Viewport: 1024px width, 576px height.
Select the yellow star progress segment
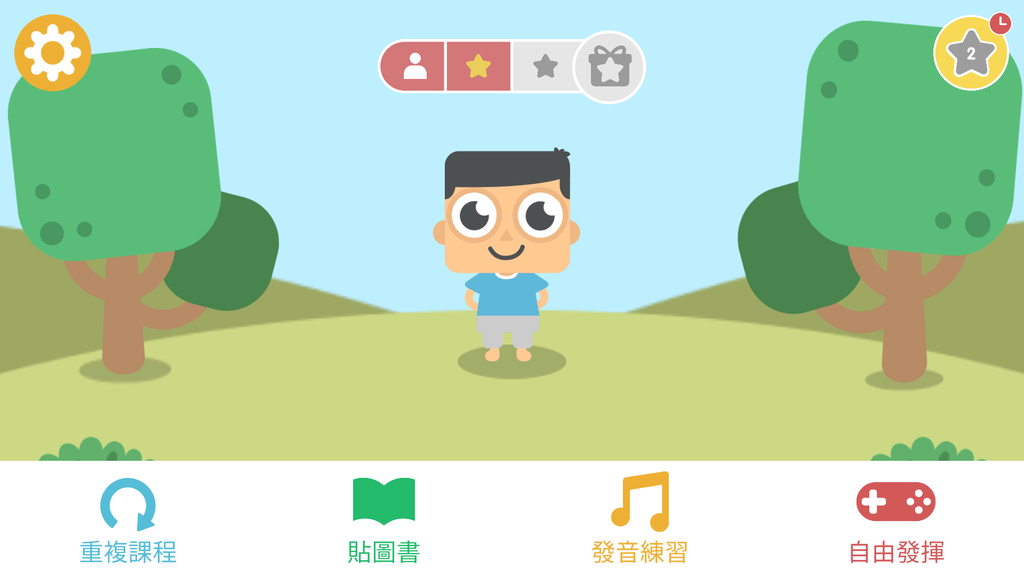[x=479, y=67]
